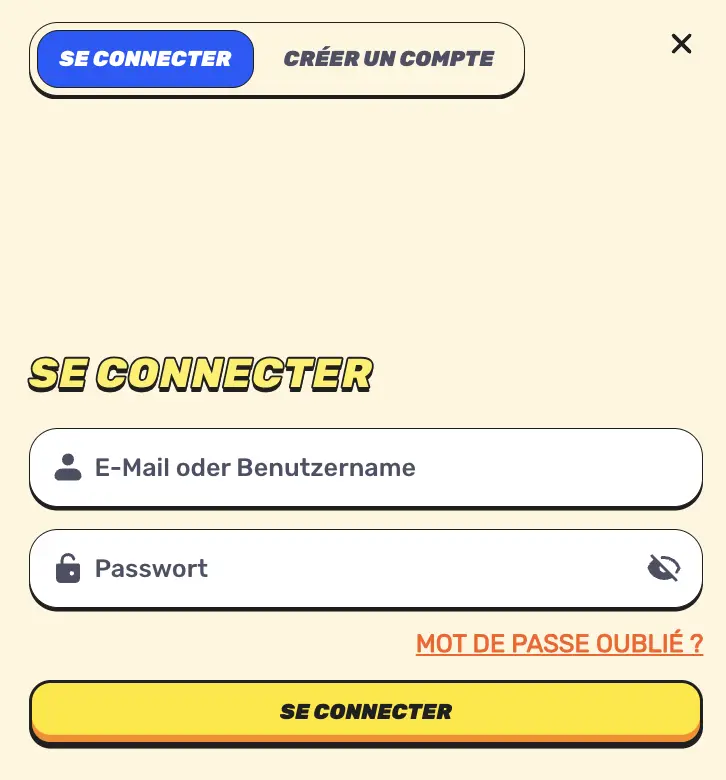Click the MOT DE PASSE OUBLIÉ link

559,644
